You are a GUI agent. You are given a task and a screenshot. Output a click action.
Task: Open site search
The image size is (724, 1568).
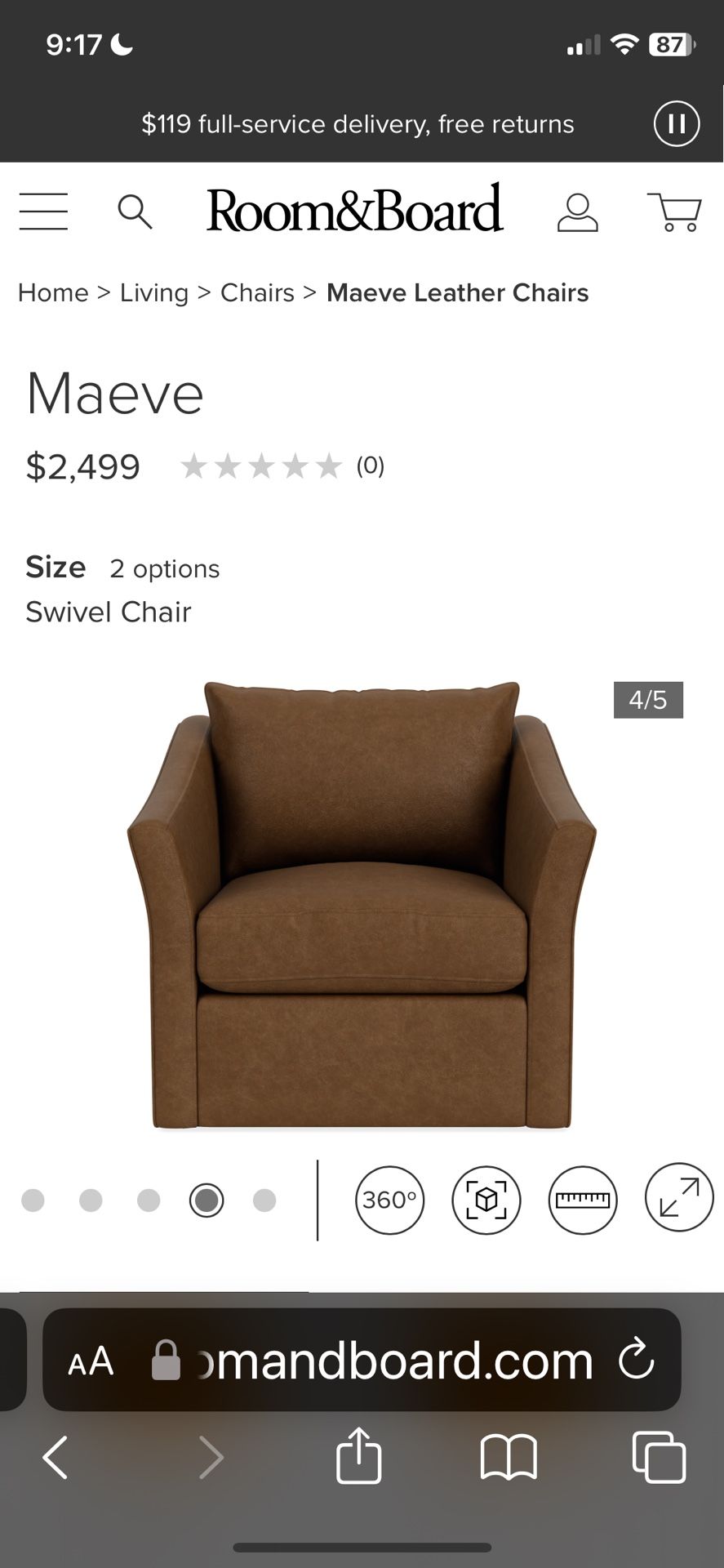tap(135, 212)
